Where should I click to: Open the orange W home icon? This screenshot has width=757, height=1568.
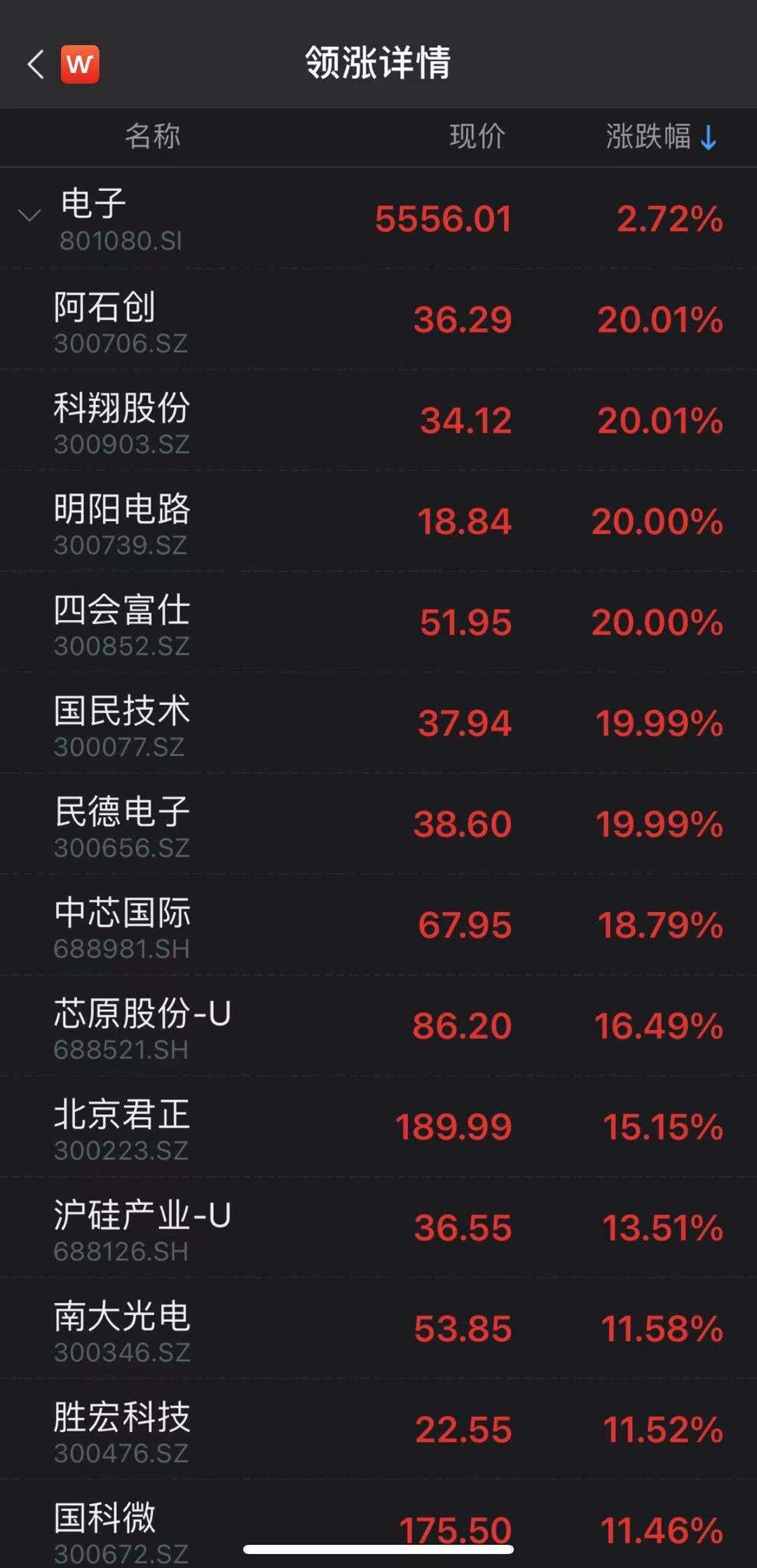(x=79, y=65)
